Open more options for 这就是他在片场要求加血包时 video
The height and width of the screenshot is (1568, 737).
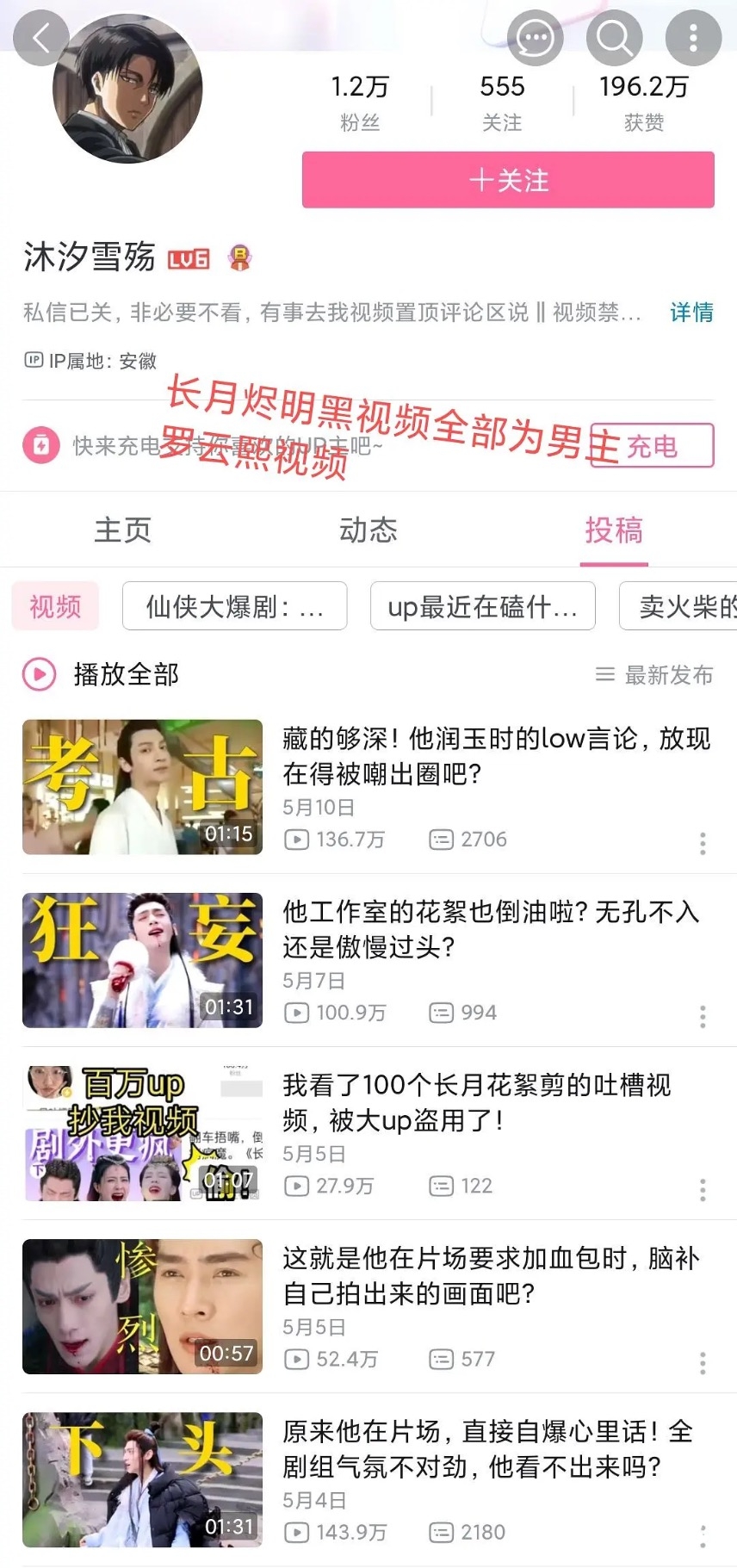tap(703, 1362)
